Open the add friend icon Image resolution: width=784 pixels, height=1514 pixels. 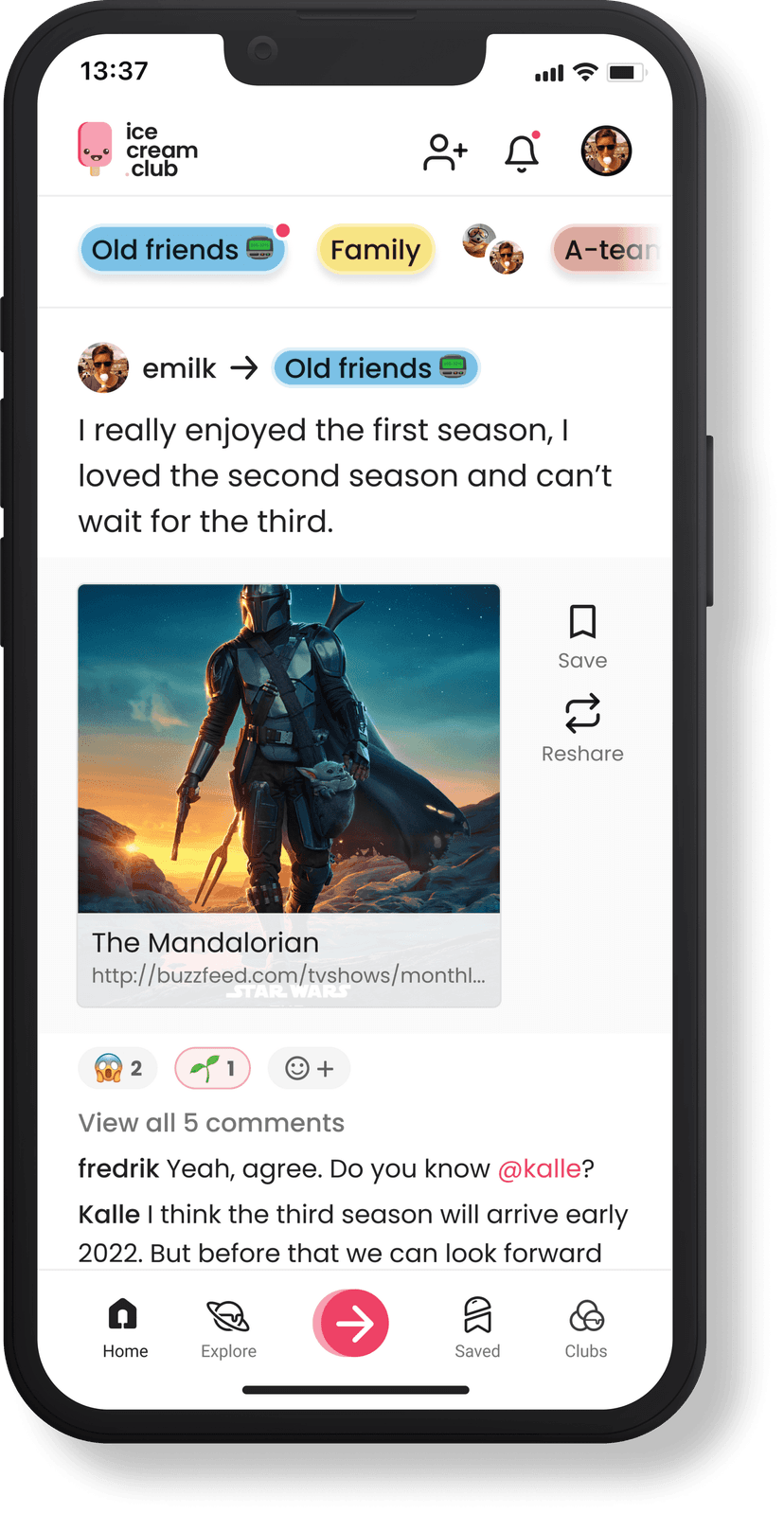[445, 151]
